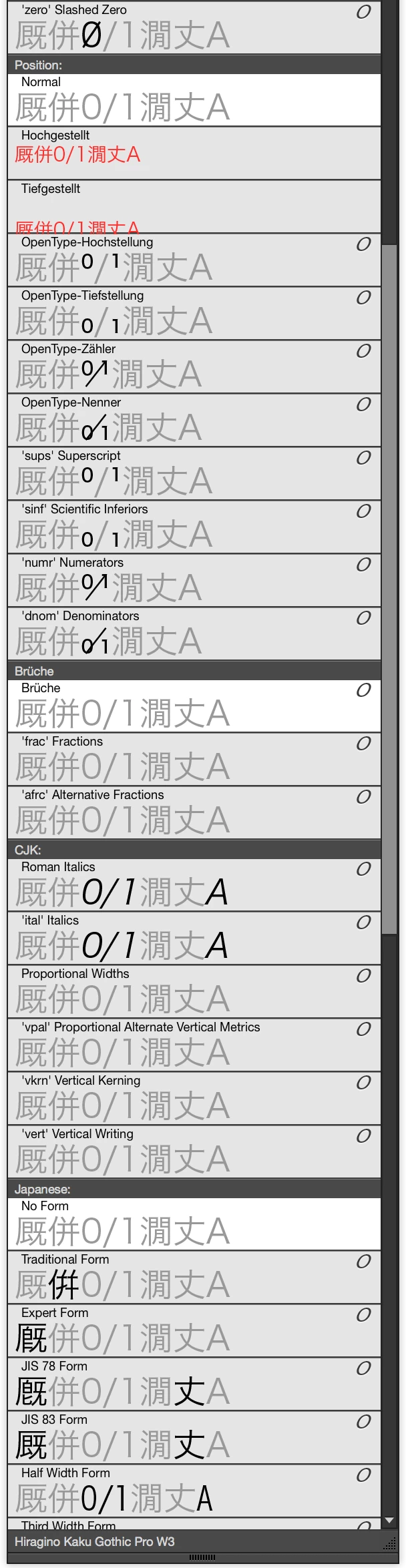This screenshot has height=1568, width=406.
Task: Select the OpenType-Zähler option
Action: (x=194, y=366)
